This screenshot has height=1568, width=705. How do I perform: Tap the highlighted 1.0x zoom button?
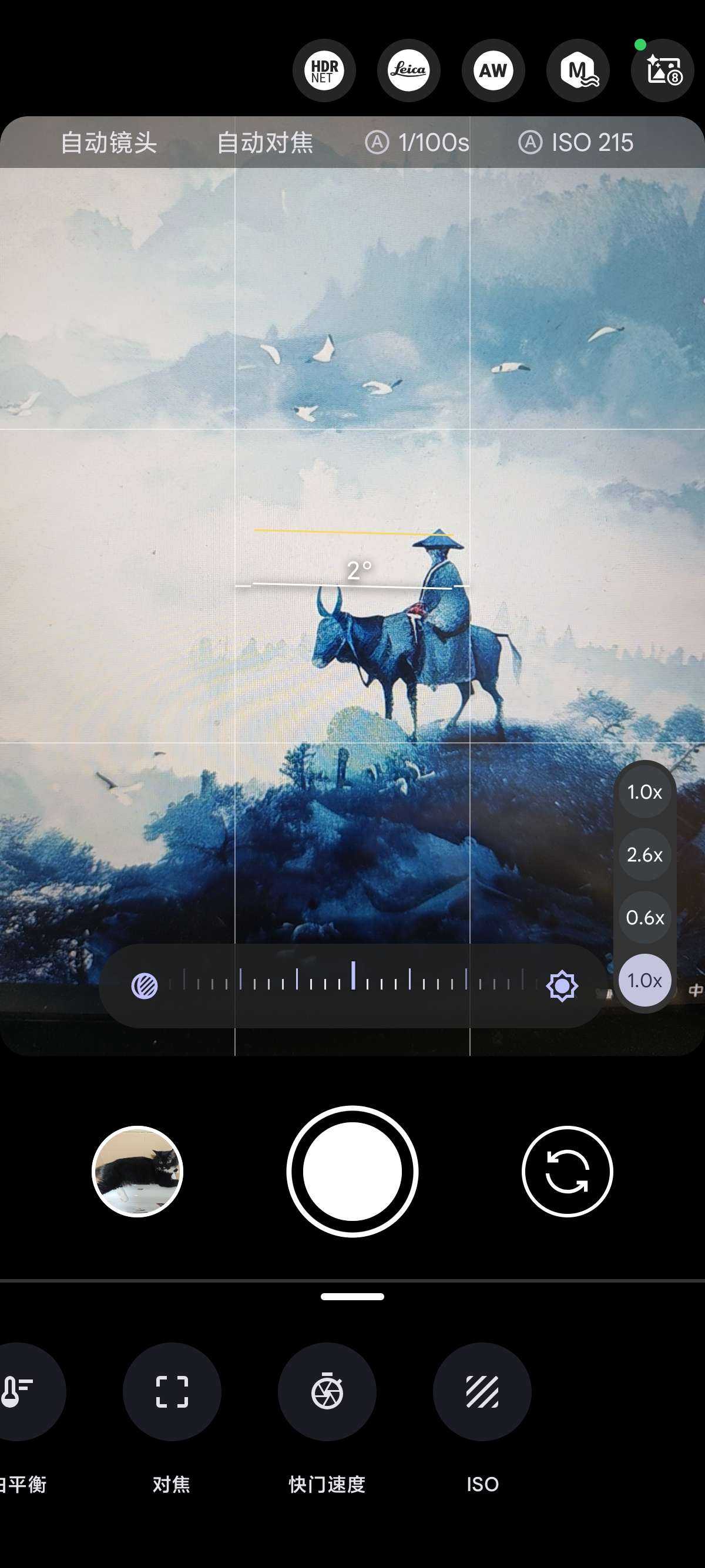coord(644,980)
